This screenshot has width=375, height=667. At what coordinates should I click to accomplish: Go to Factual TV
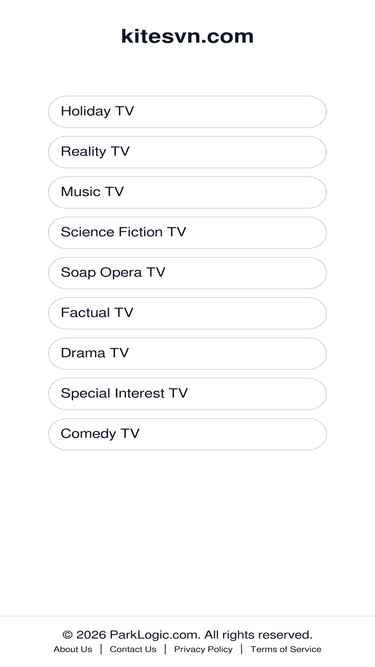[187, 313]
